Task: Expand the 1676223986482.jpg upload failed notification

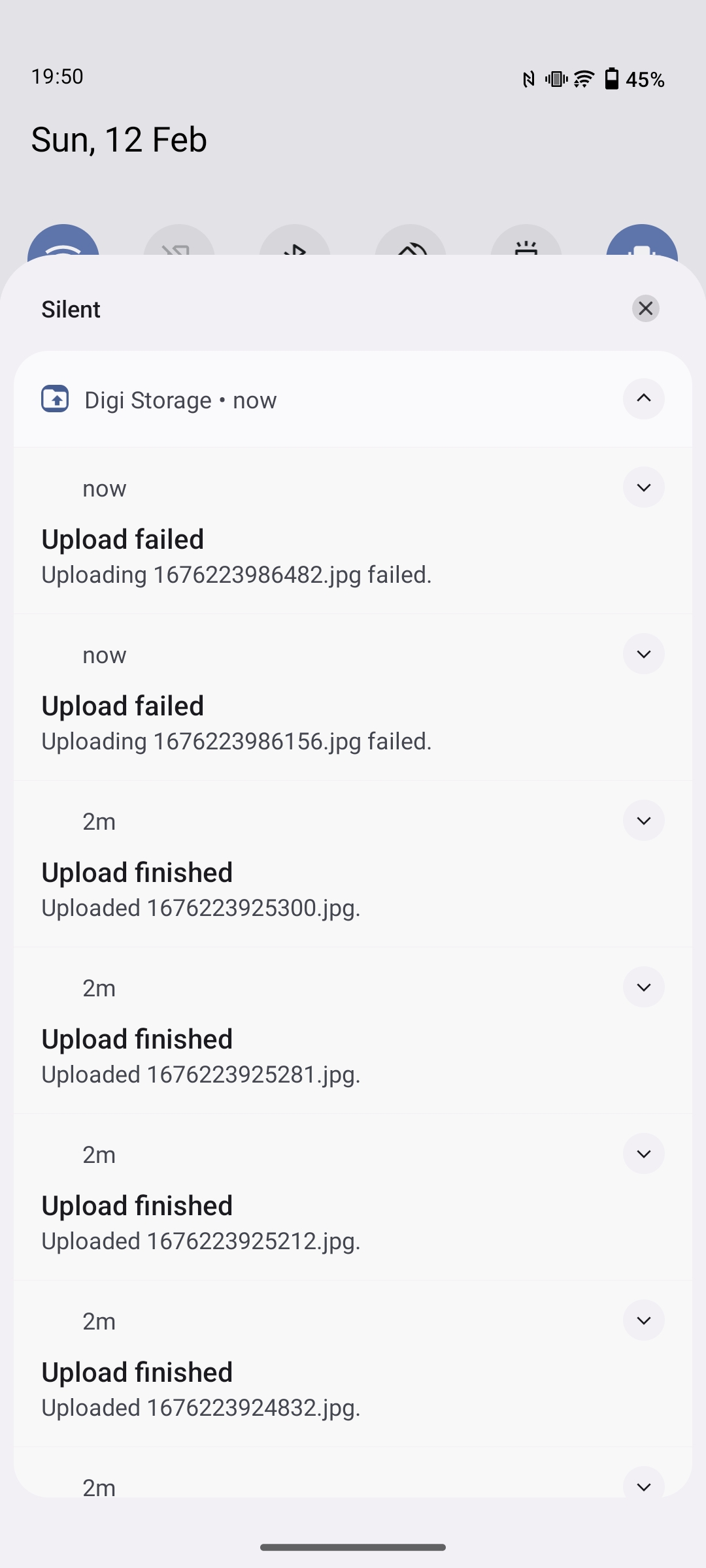Action: [x=643, y=487]
